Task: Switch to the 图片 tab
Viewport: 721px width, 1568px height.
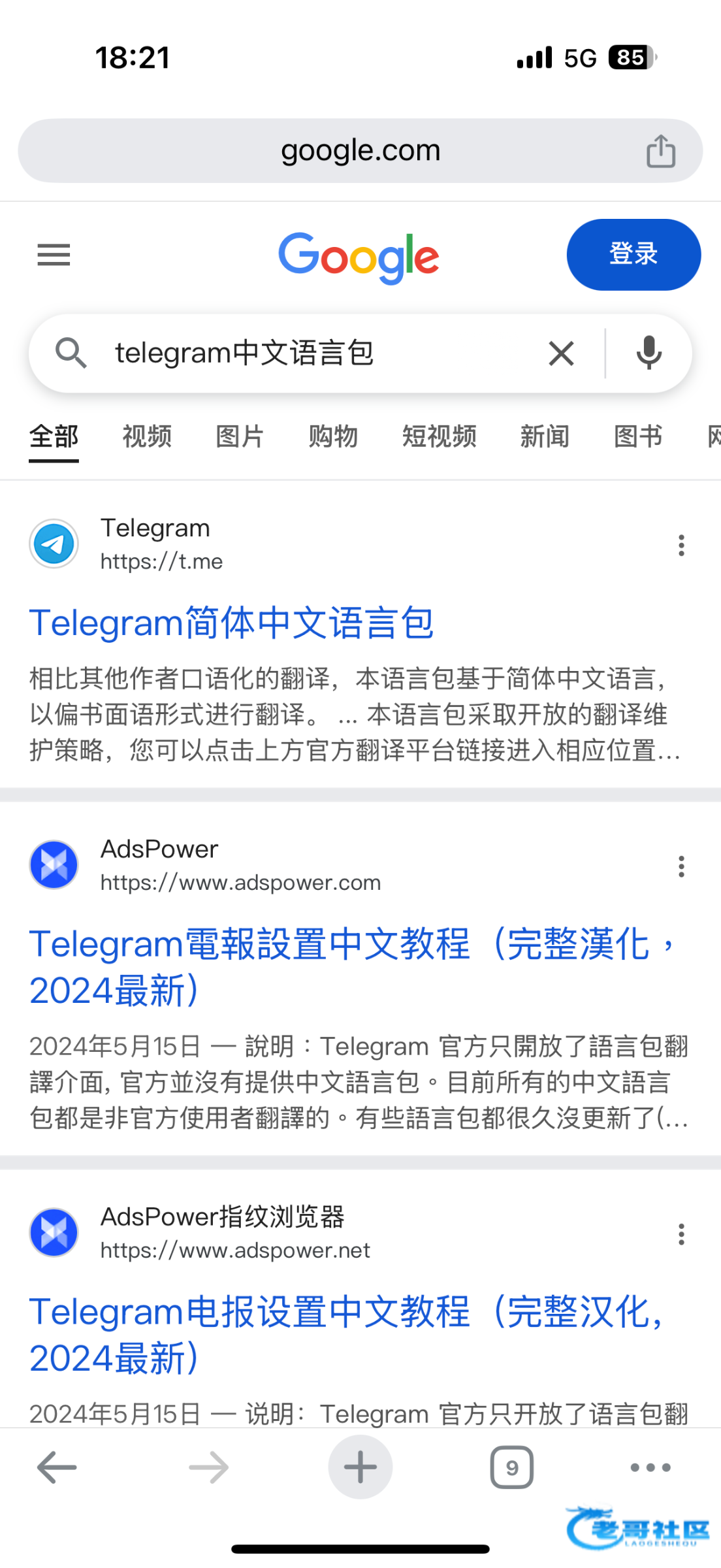Action: pos(240,436)
